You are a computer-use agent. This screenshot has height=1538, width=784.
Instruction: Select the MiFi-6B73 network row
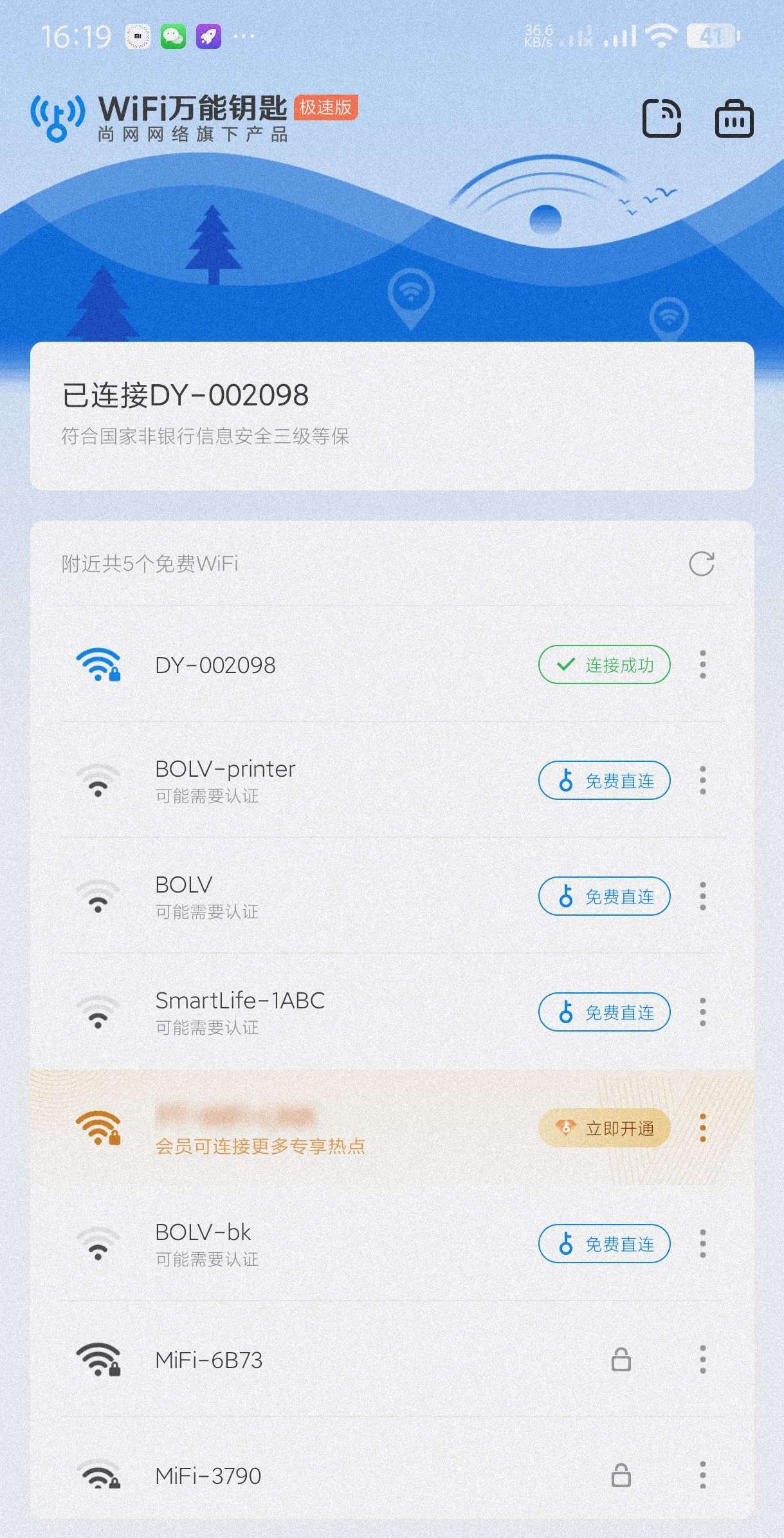[x=322, y=1360]
